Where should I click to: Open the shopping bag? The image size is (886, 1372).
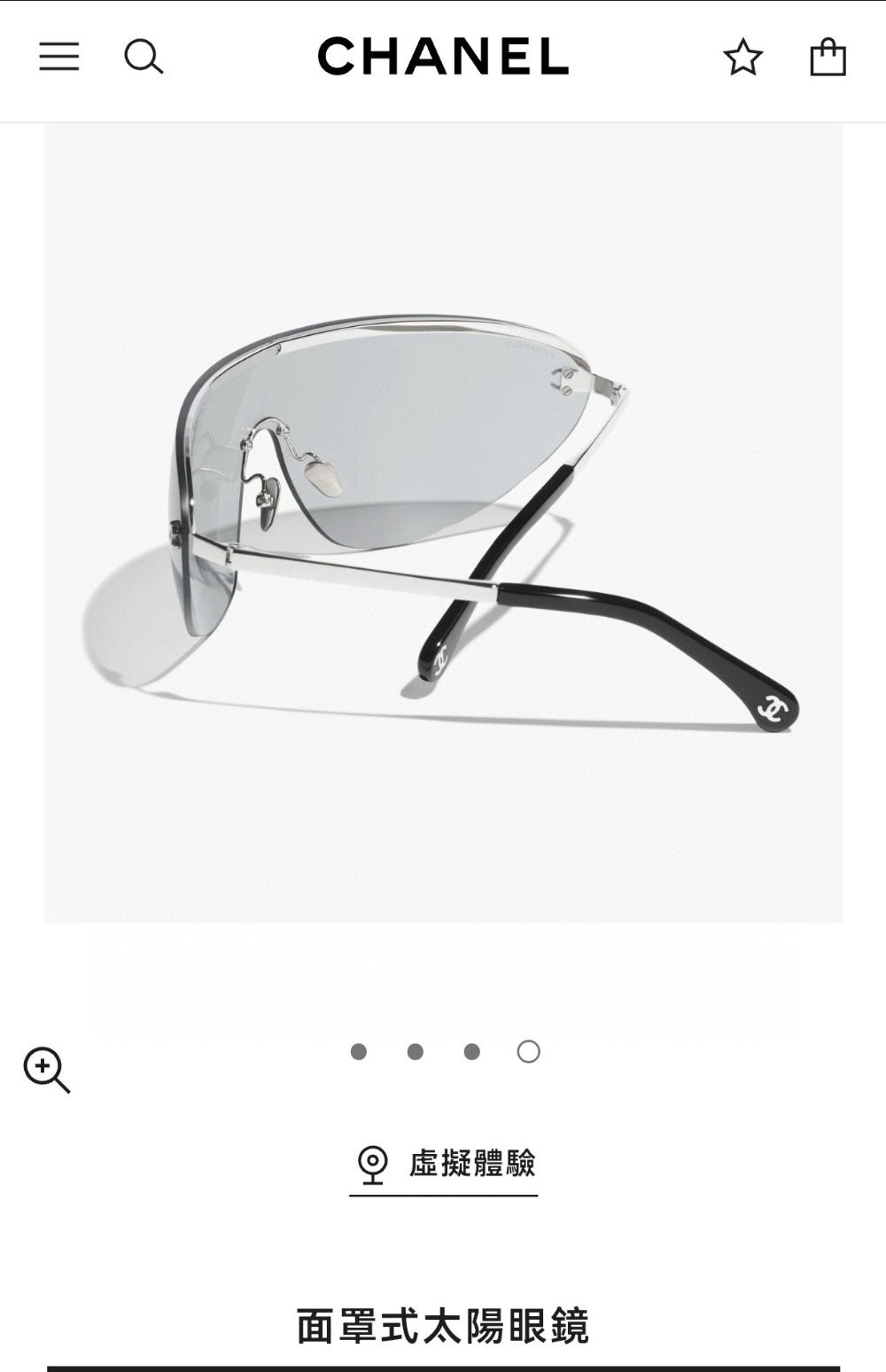pos(828,58)
